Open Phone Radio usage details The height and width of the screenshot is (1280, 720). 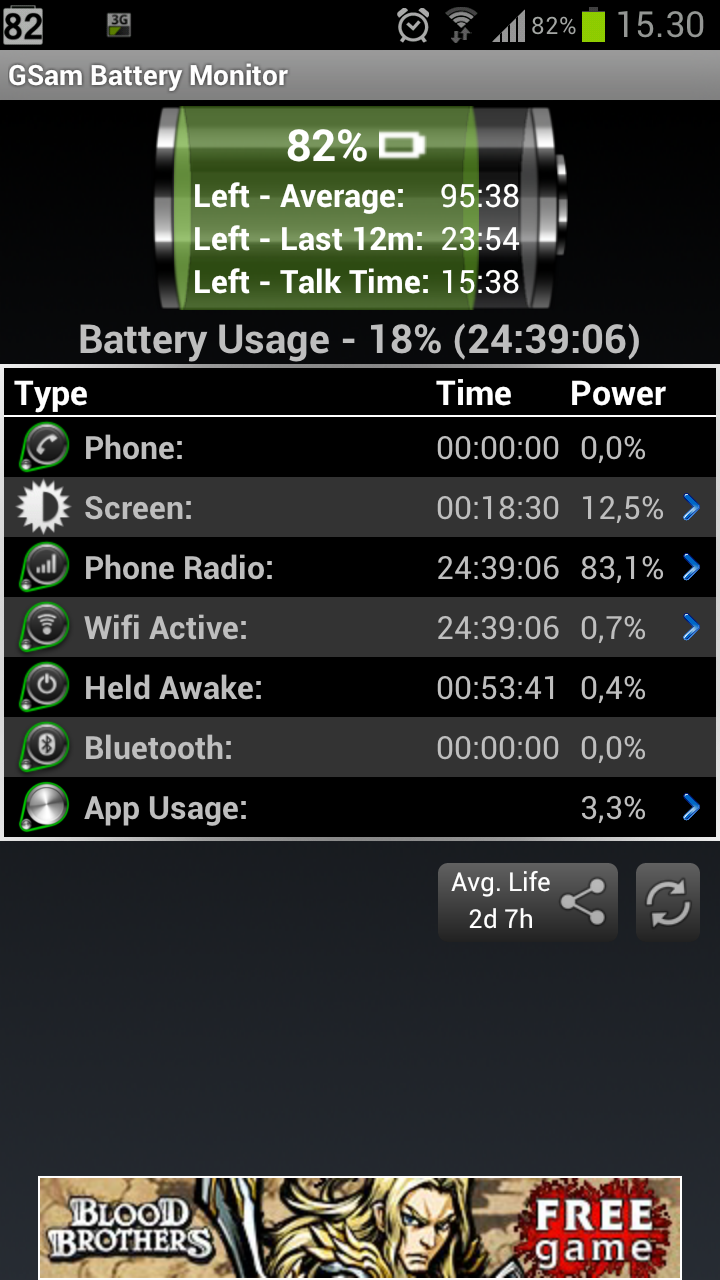click(x=360, y=568)
